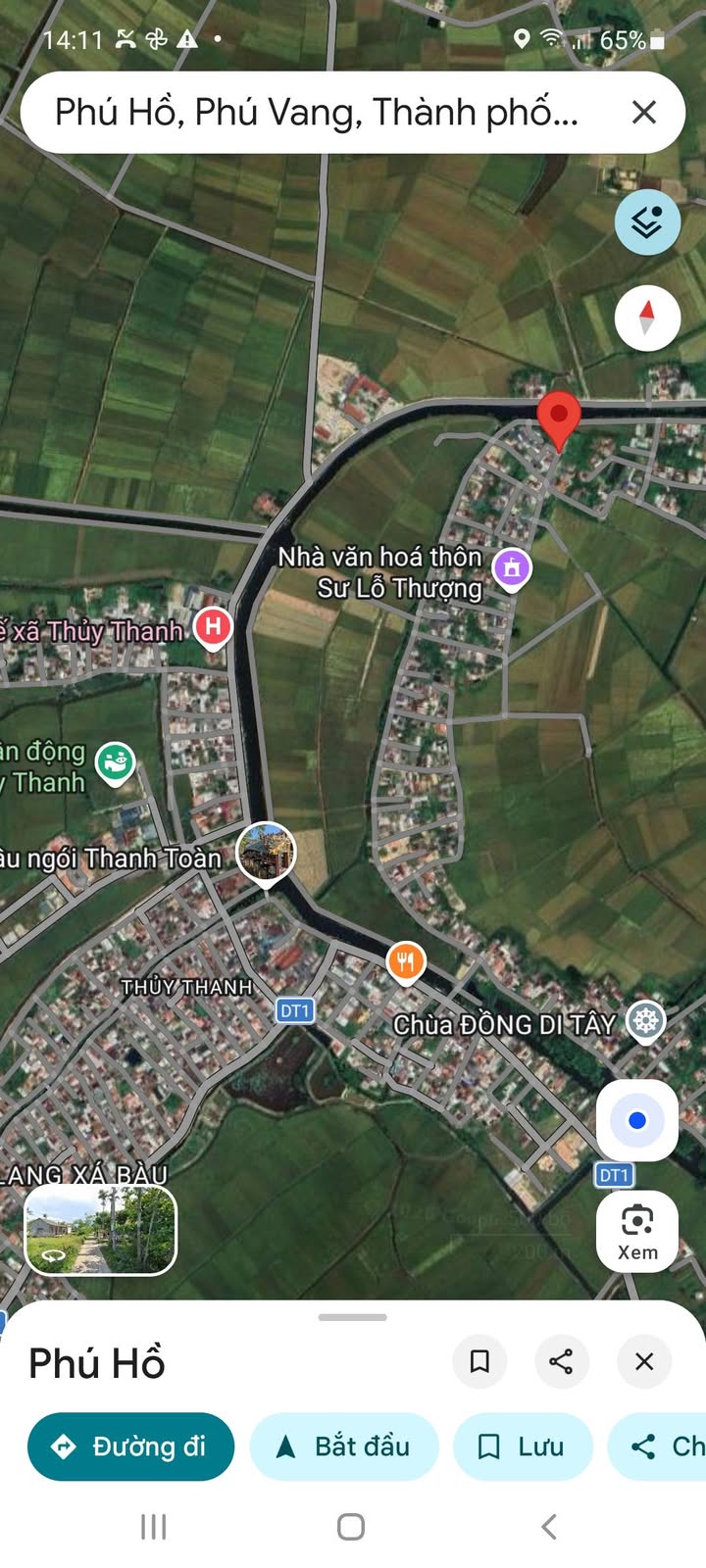This screenshot has height=1568, width=706.
Task: Center the map on my location
Action: coord(637,1120)
